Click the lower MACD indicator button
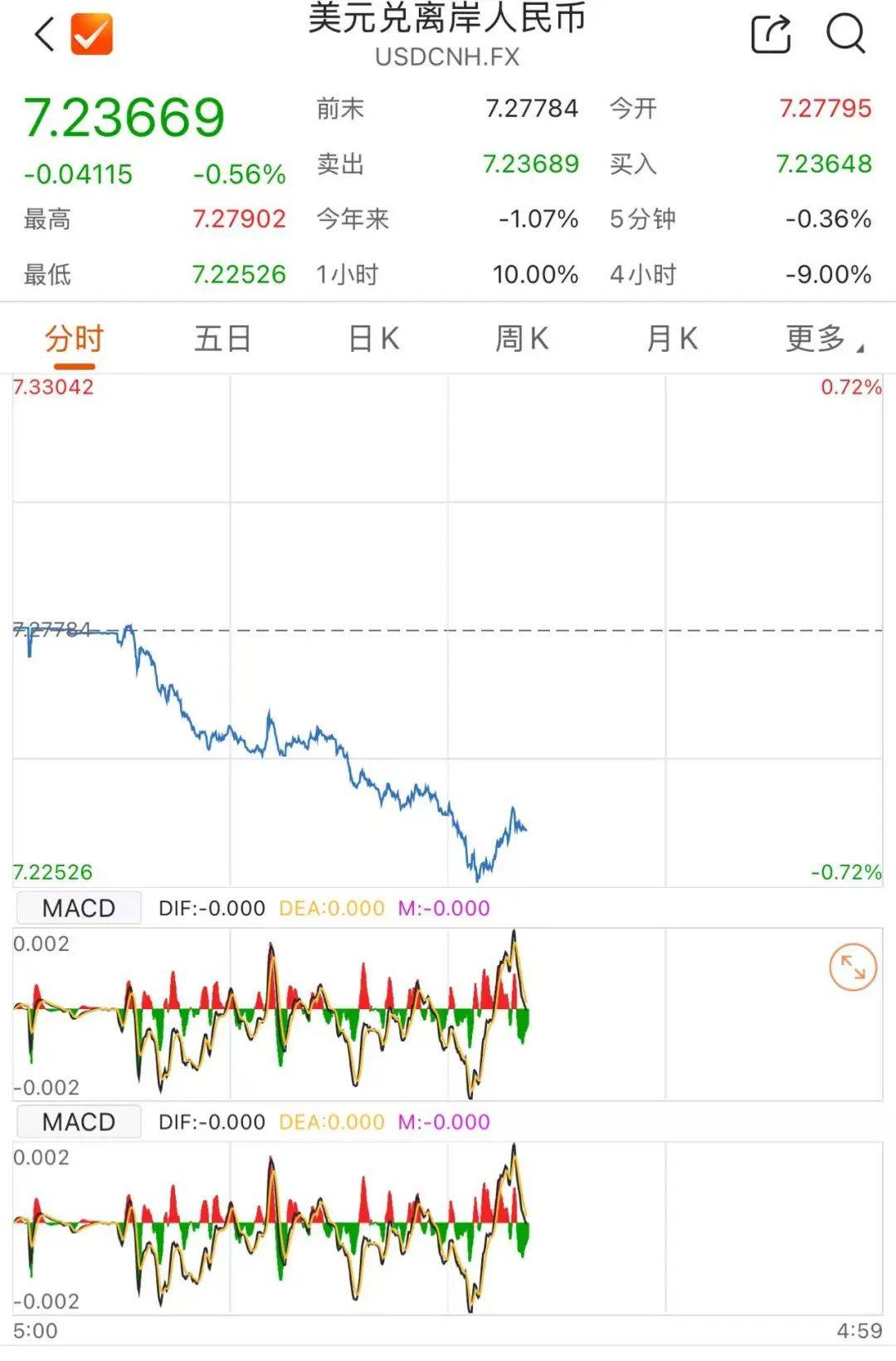Screen dimensions: 896x1361 [79, 1122]
